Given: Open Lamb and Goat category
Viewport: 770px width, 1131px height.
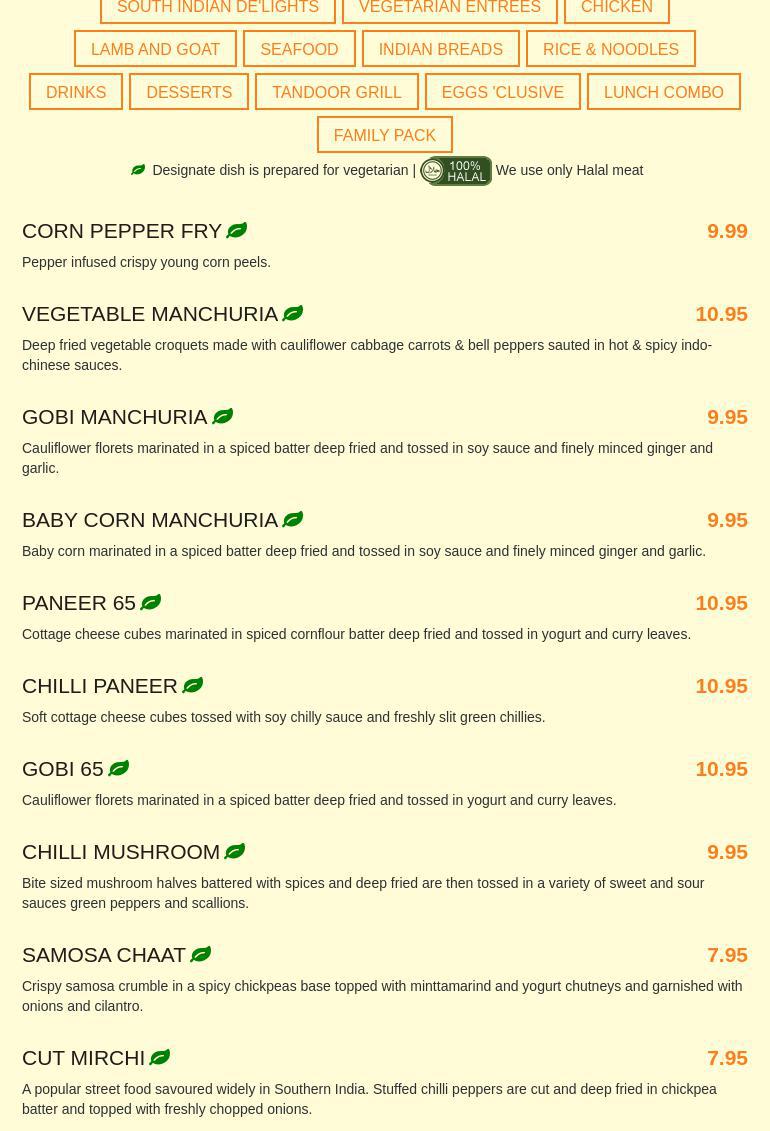Looking at the screenshot, I should 155,49.
